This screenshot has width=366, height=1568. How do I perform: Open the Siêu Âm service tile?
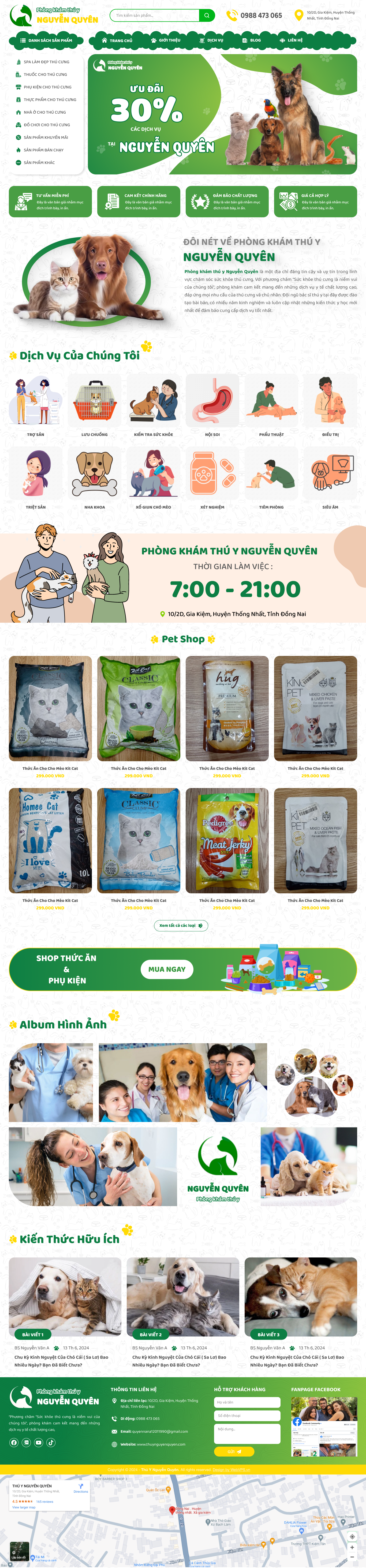330,477
